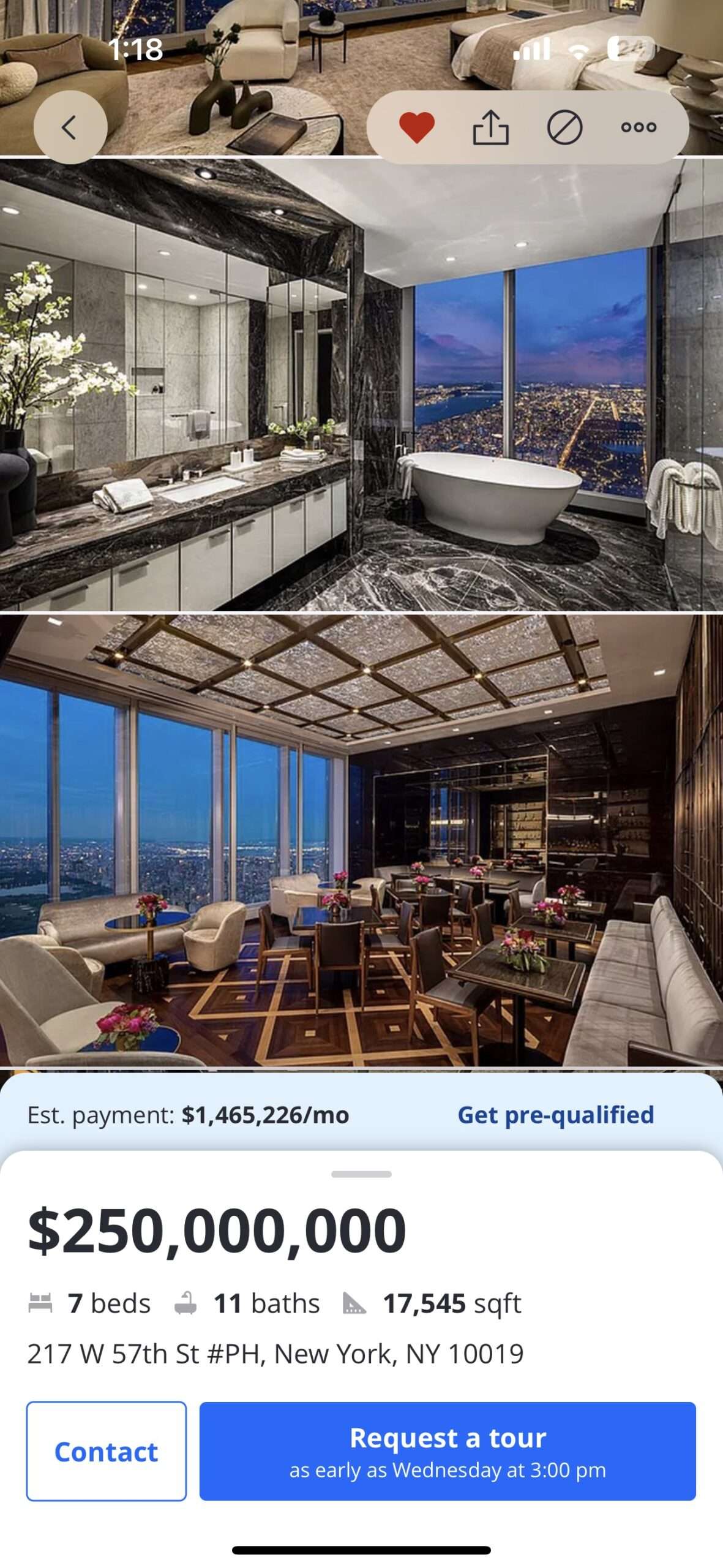Go back using the arrow button
Viewport: 723px width, 1568px height.
coord(70,127)
